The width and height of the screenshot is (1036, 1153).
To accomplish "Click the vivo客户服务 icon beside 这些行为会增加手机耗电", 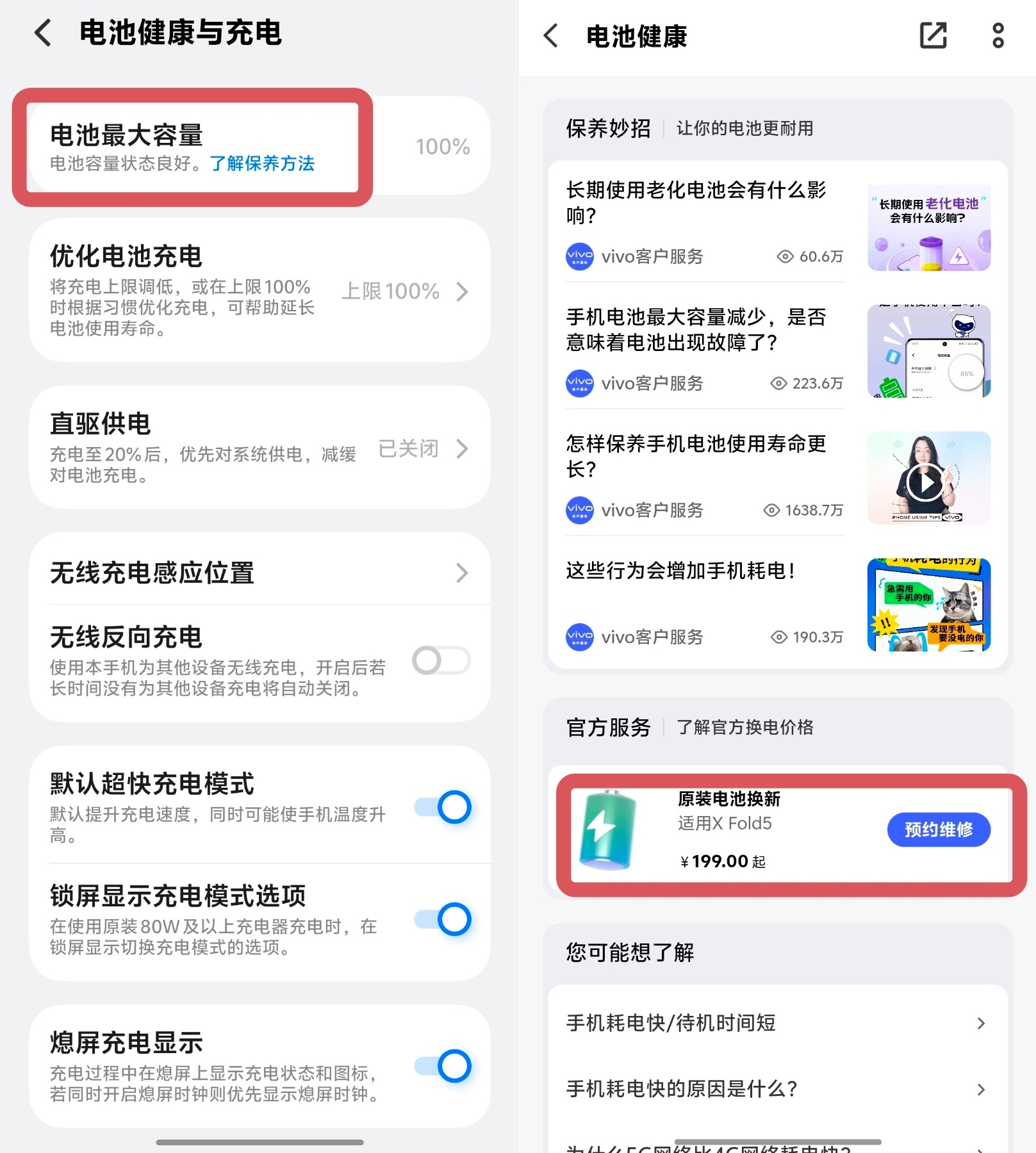I will [x=579, y=637].
